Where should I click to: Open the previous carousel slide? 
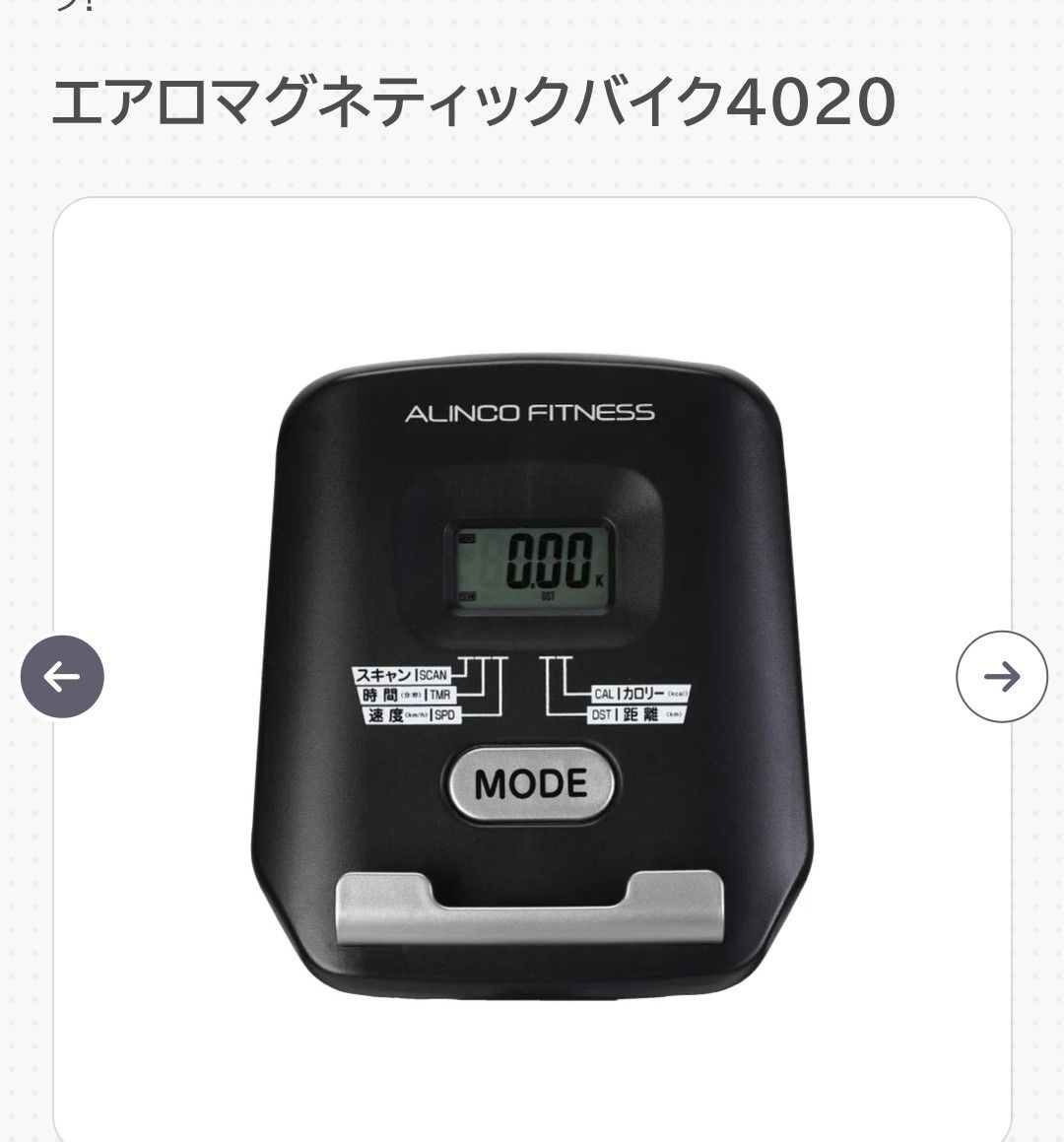[64, 678]
